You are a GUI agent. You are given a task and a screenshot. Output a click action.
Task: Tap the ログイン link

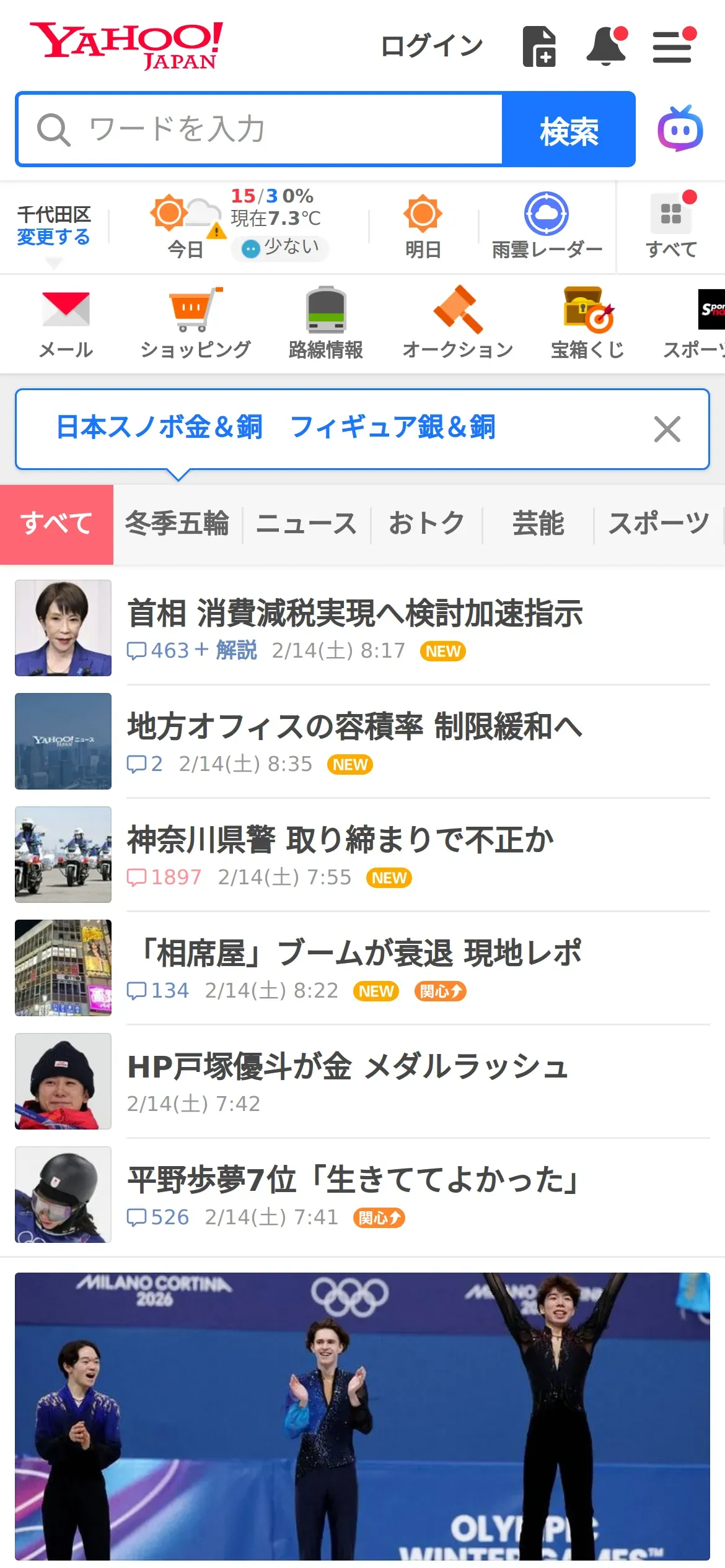431,46
